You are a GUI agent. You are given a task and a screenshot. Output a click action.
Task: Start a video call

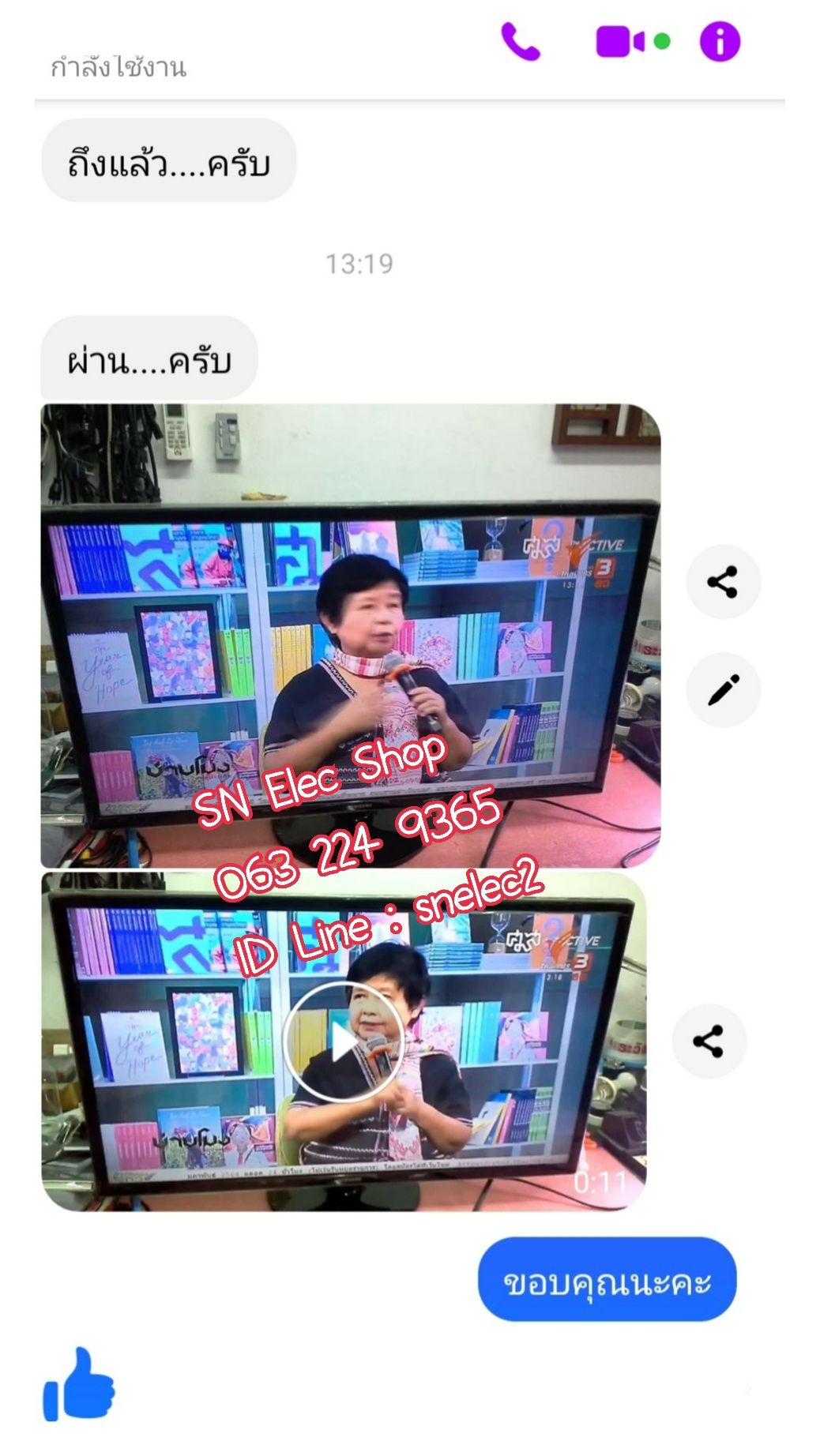pyautogui.click(x=620, y=41)
